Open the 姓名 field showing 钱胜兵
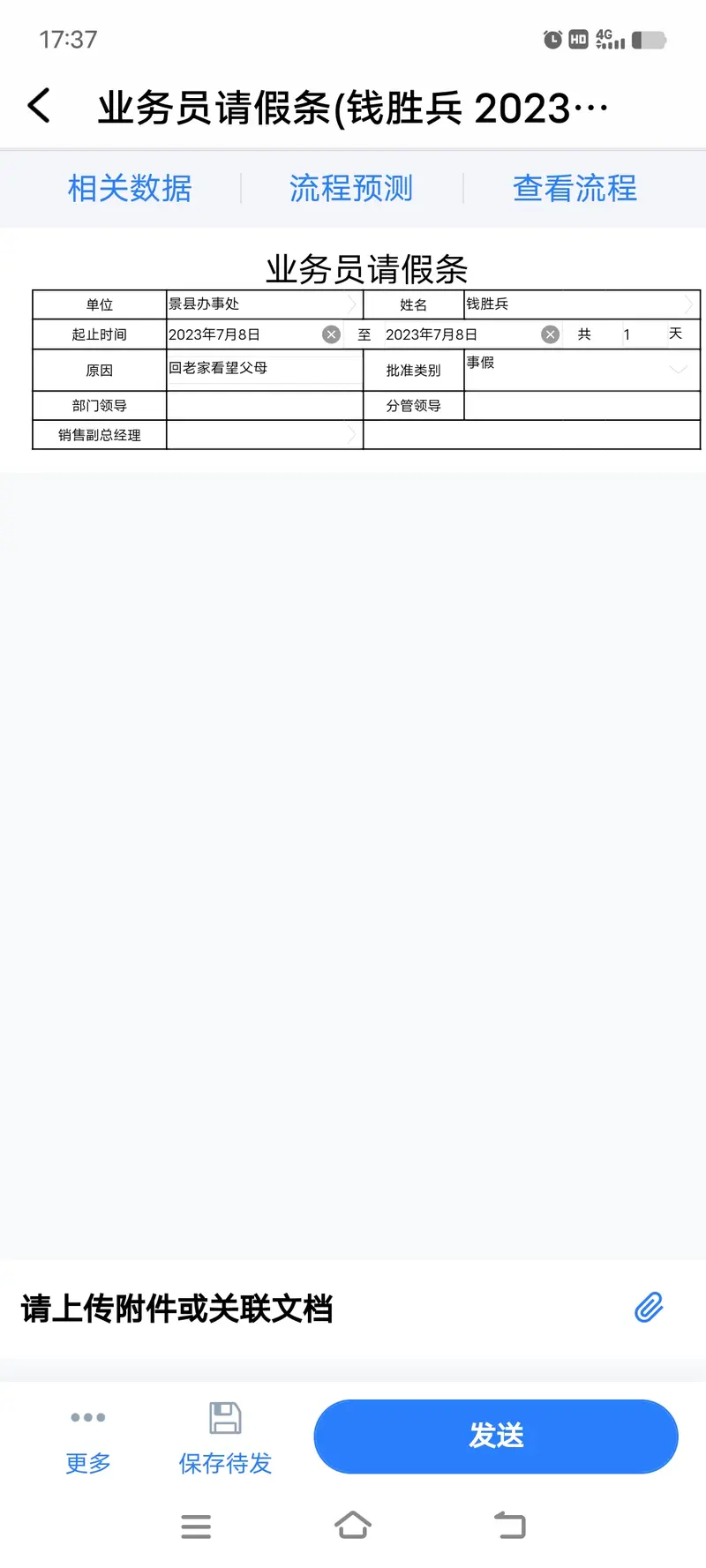The height and width of the screenshot is (1568, 706). pyautogui.click(x=580, y=304)
